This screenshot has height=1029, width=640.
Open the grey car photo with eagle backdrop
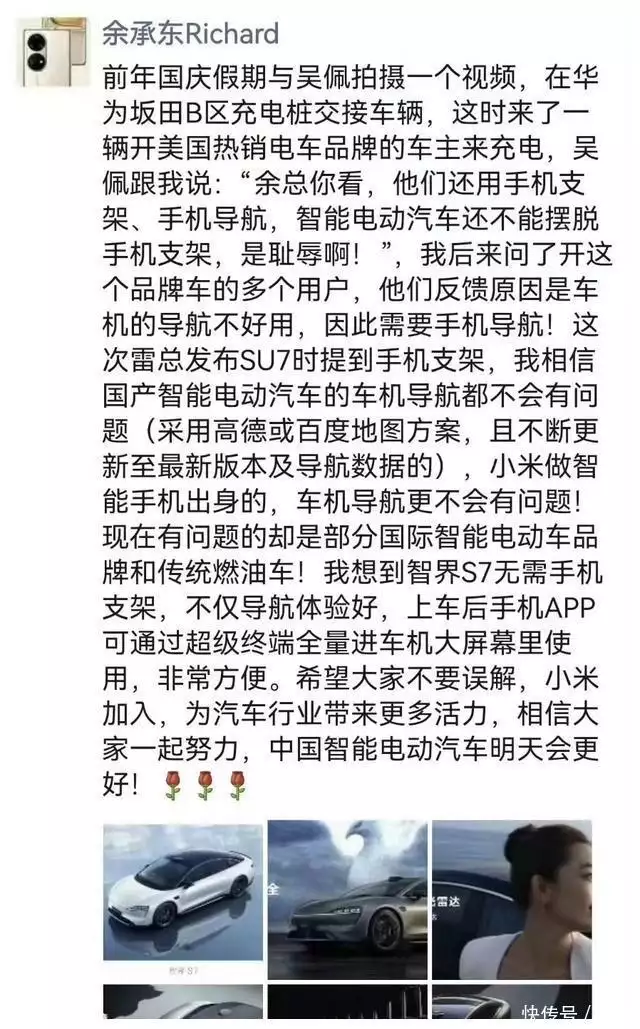pos(347,899)
